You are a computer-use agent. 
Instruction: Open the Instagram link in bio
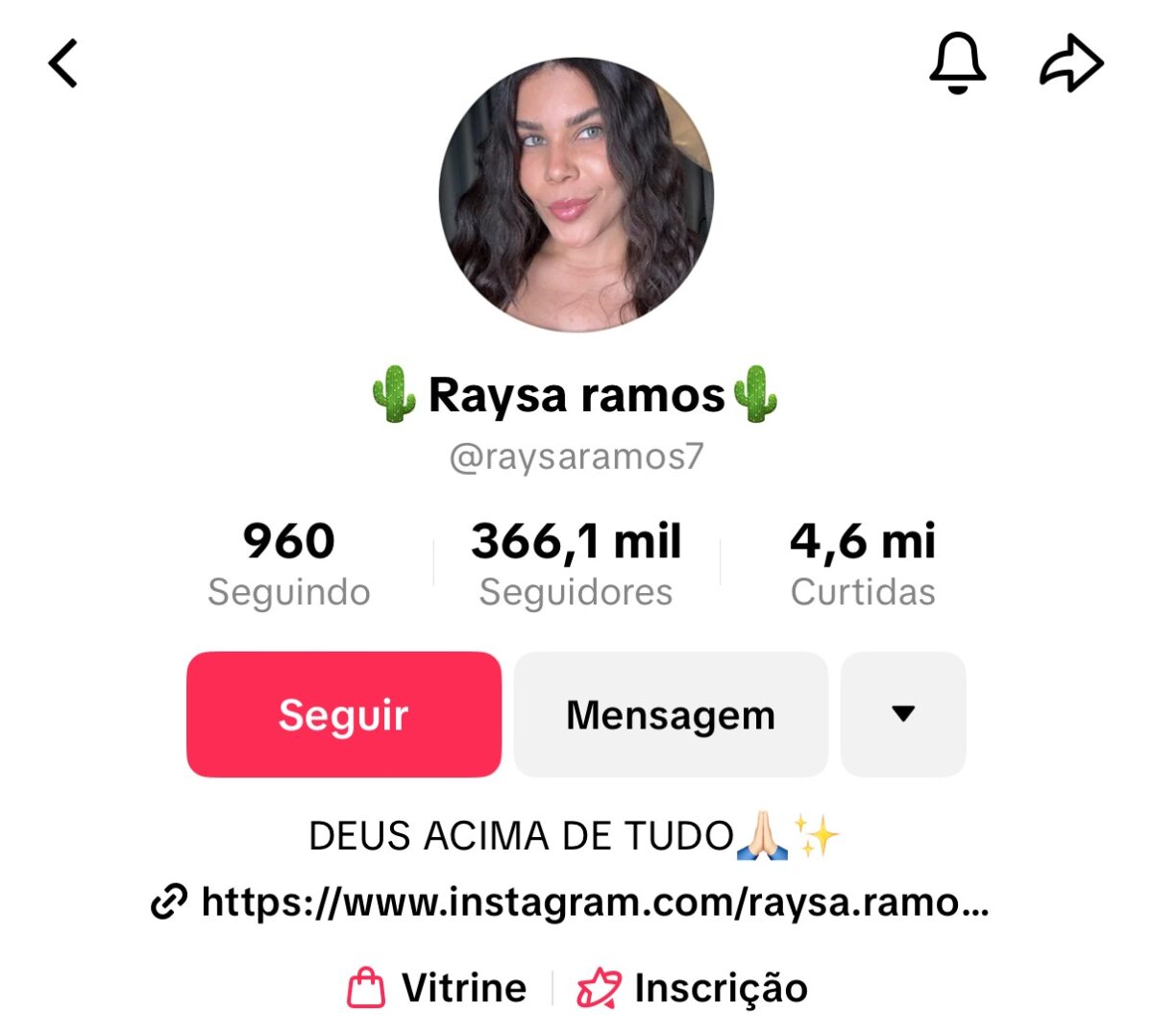(572, 902)
